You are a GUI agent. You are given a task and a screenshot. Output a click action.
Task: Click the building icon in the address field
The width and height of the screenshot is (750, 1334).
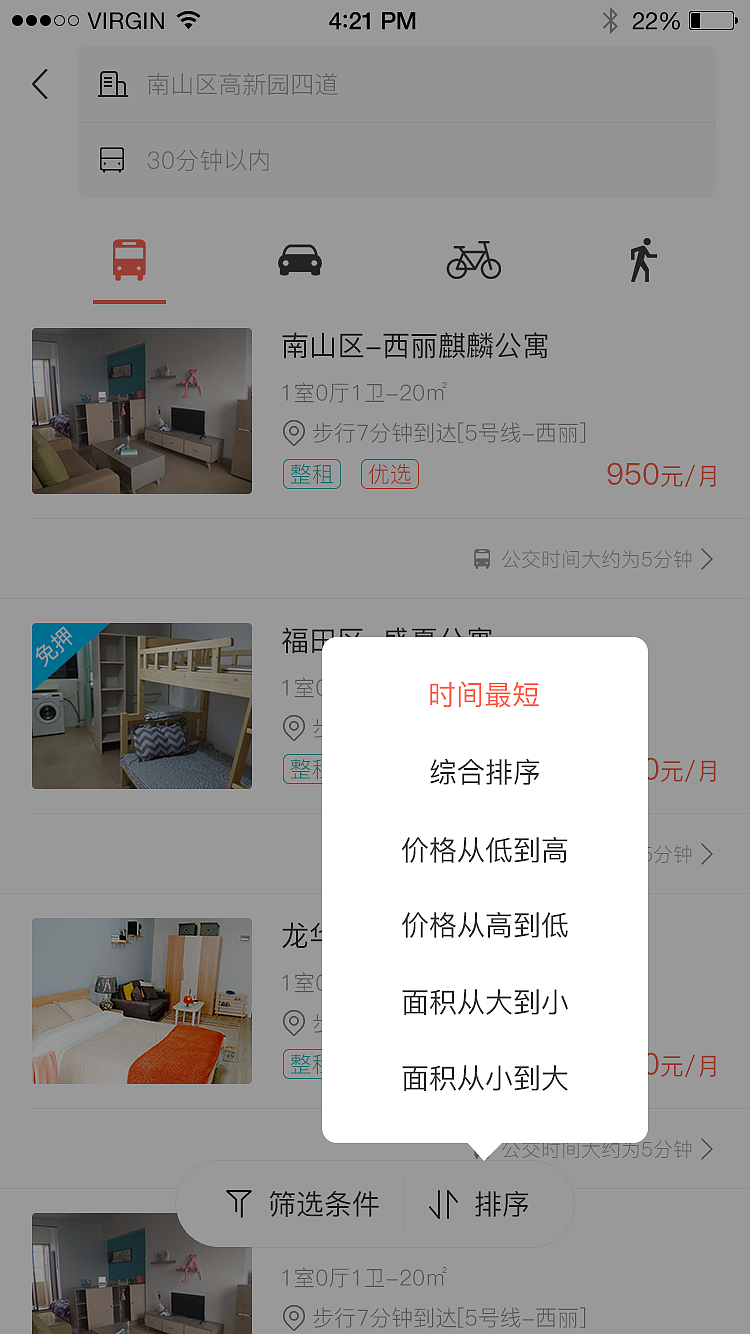click(113, 84)
